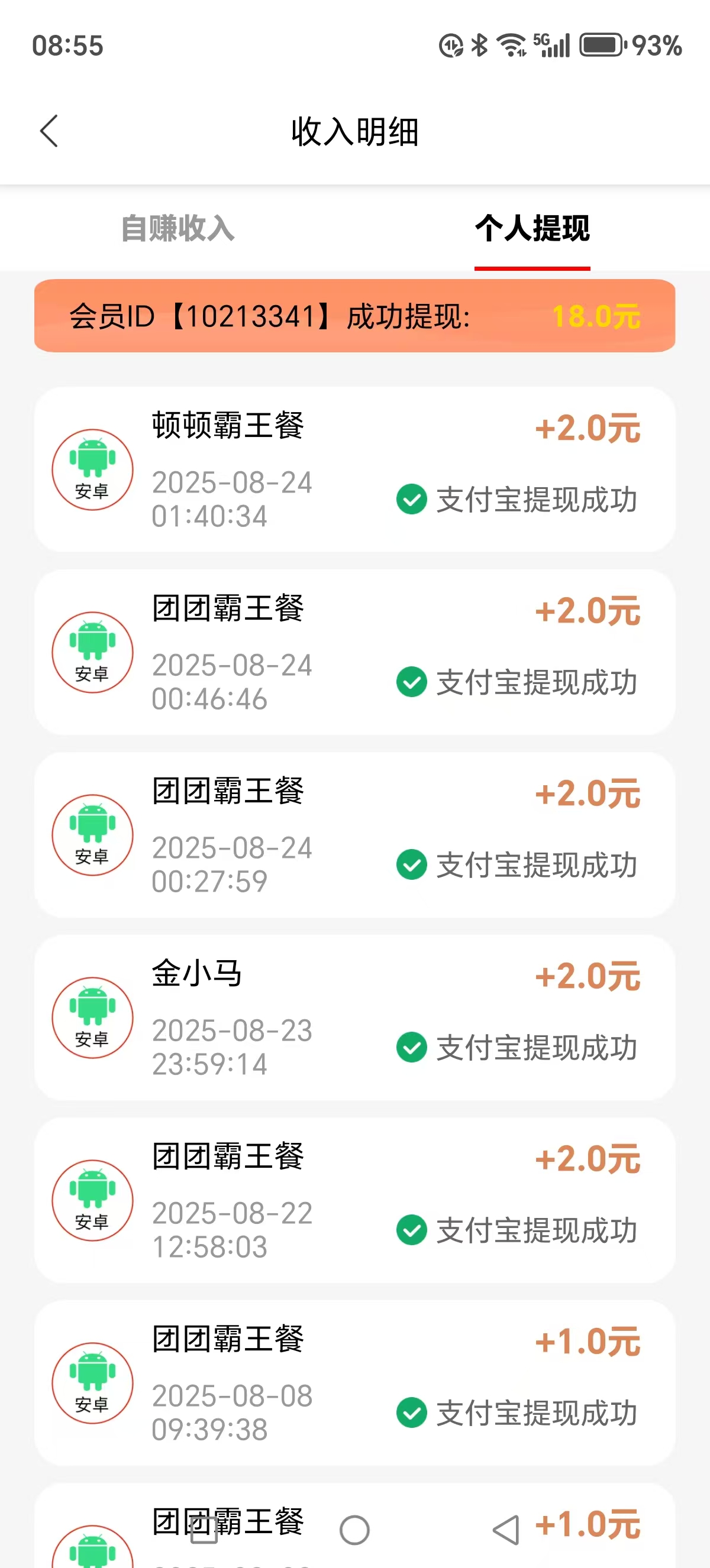Go back from the 收入明细 page
Screen dimensions: 710x1568
coord(49,131)
